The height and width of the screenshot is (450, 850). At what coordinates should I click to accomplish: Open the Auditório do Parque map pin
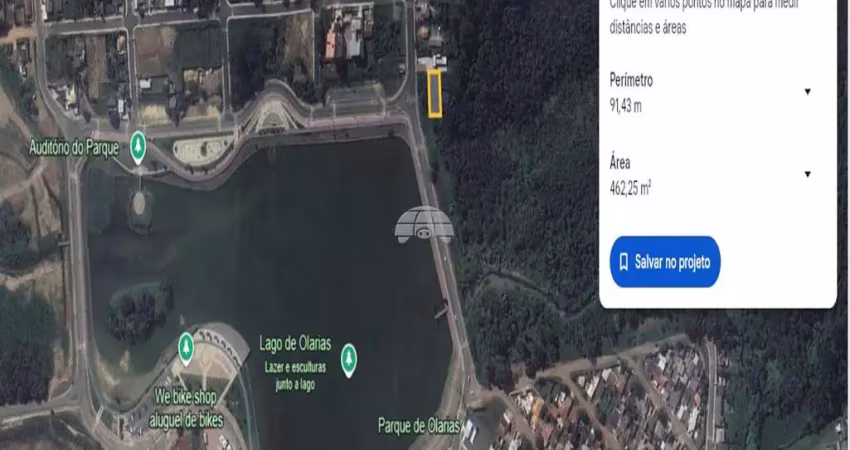138,146
